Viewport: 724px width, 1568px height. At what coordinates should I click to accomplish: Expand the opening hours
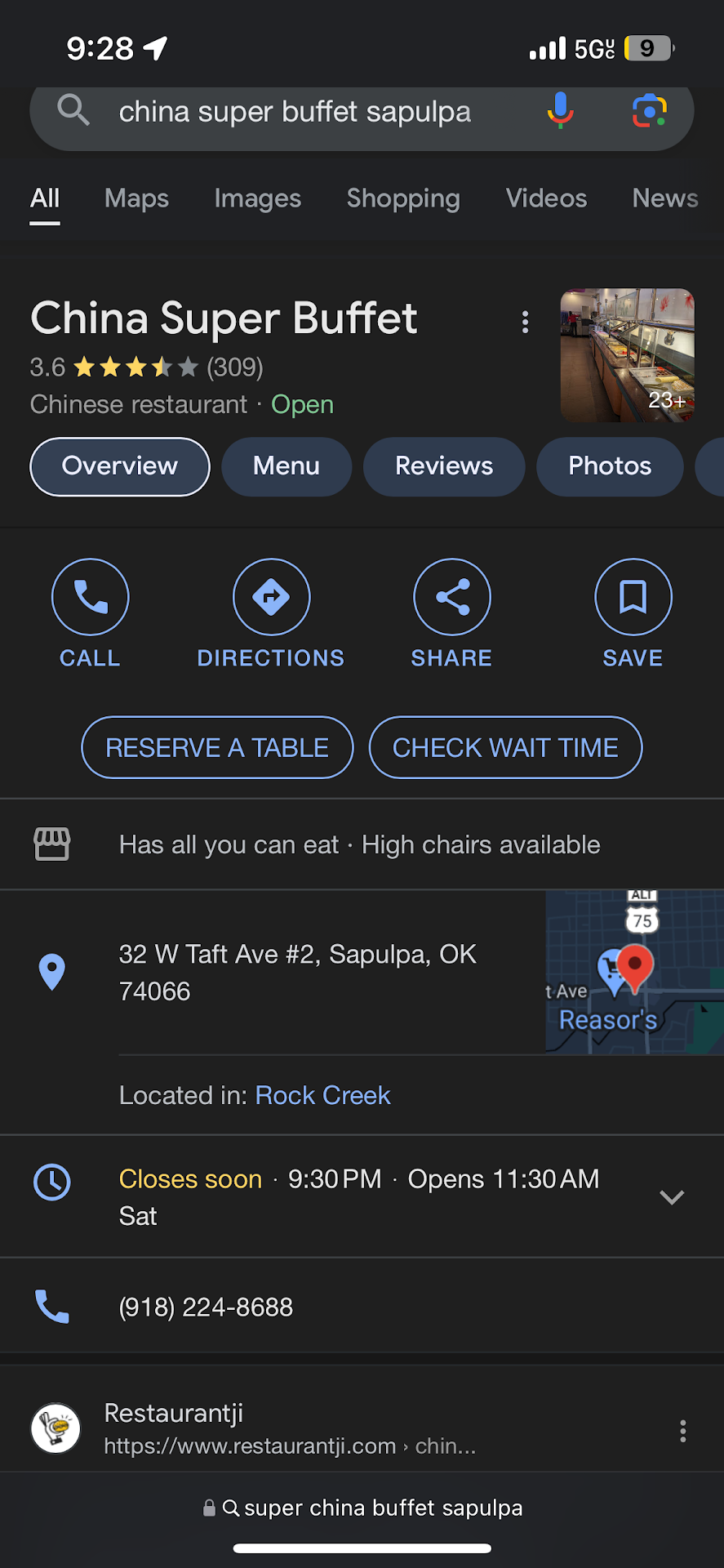tap(672, 1197)
